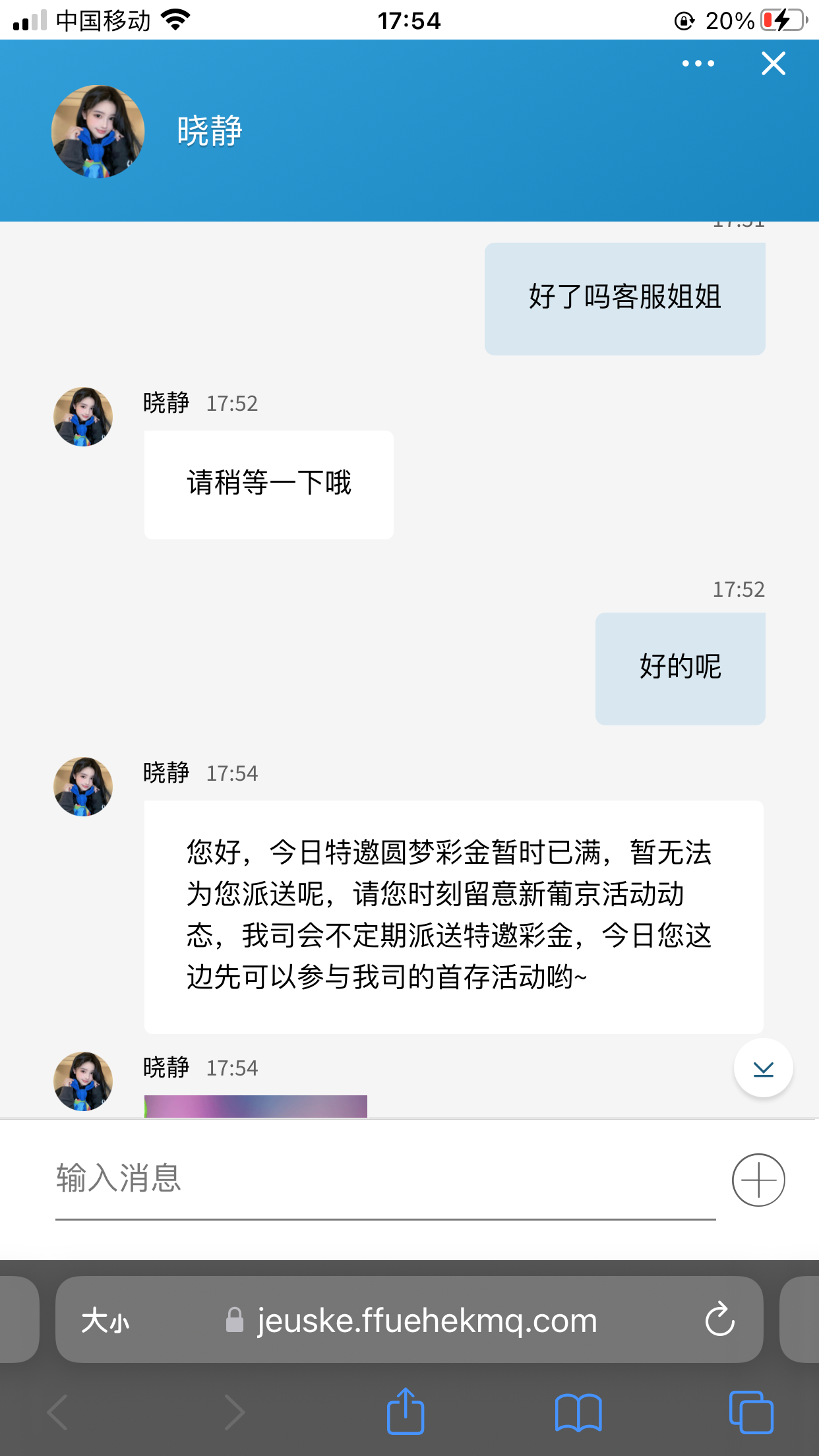Tap the avatar beside the 17:52 reply

pos(82,417)
